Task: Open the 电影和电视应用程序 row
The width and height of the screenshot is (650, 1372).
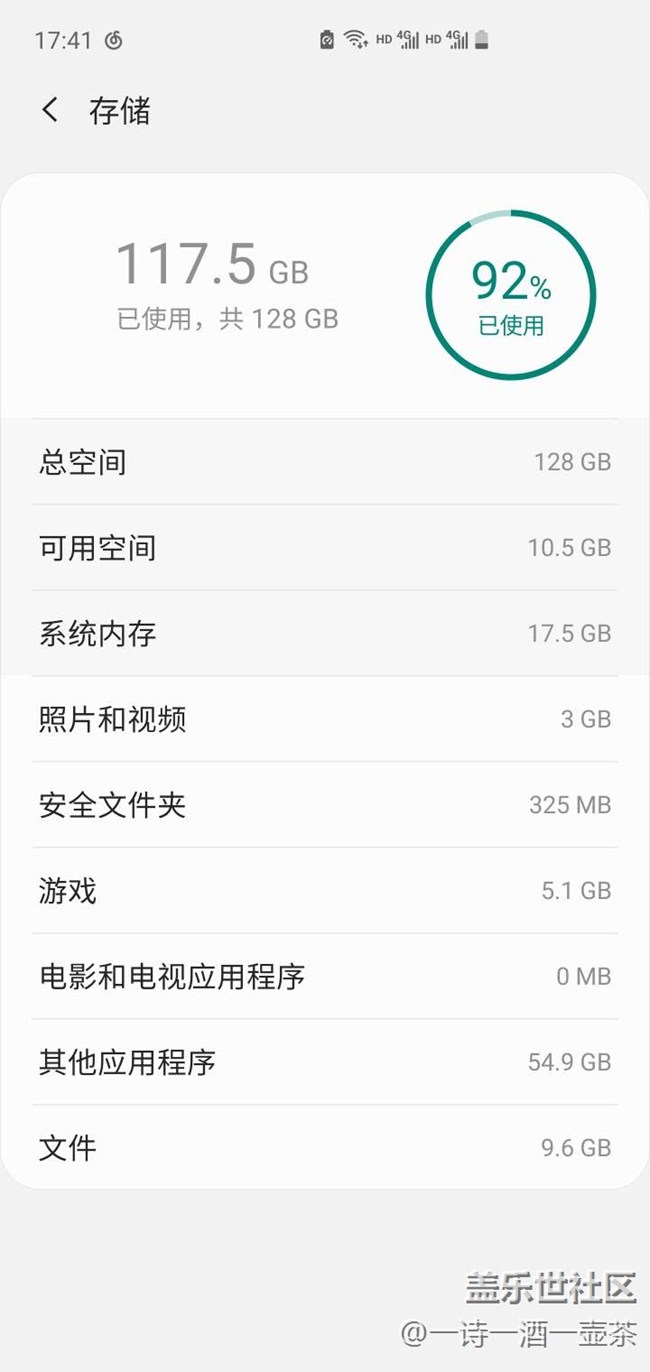Action: click(324, 976)
